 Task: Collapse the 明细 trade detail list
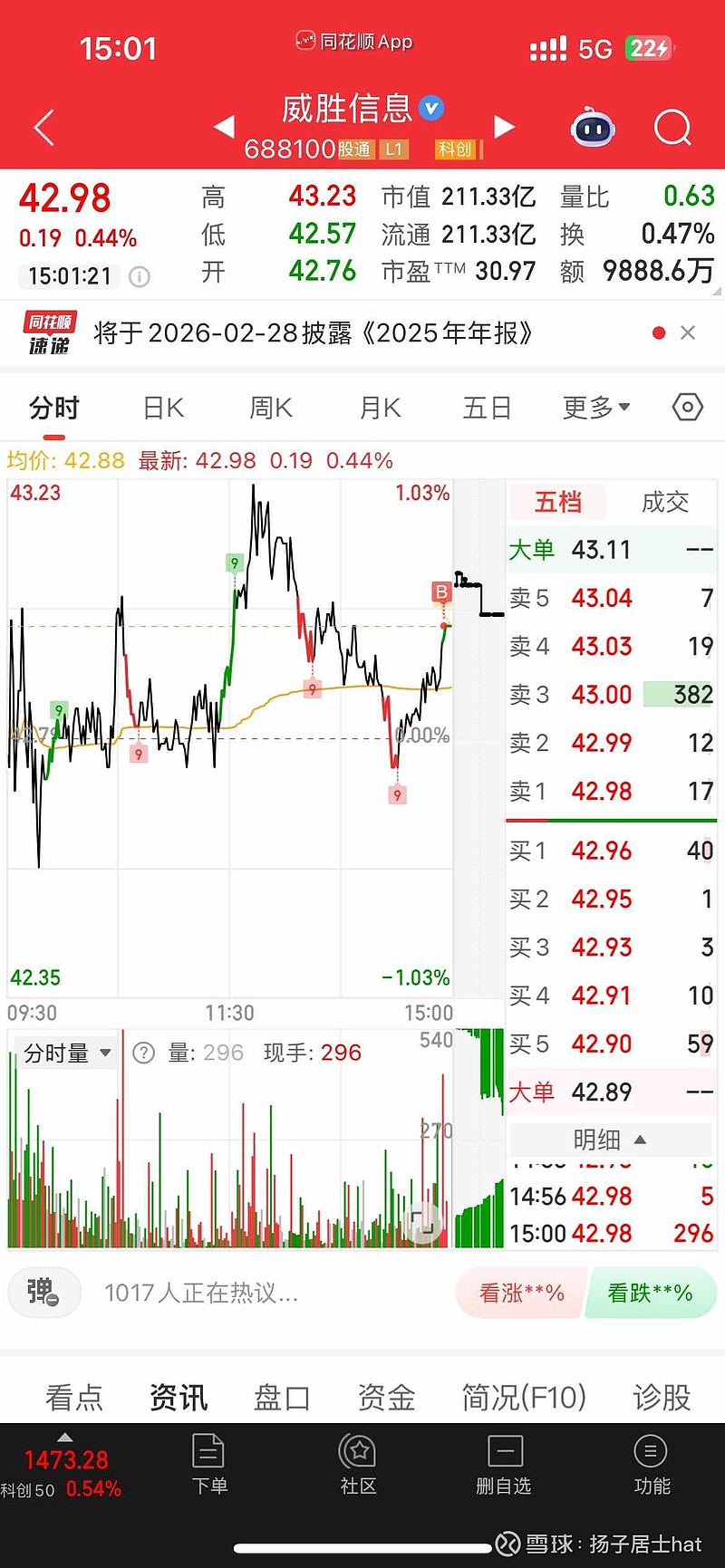[611, 1140]
